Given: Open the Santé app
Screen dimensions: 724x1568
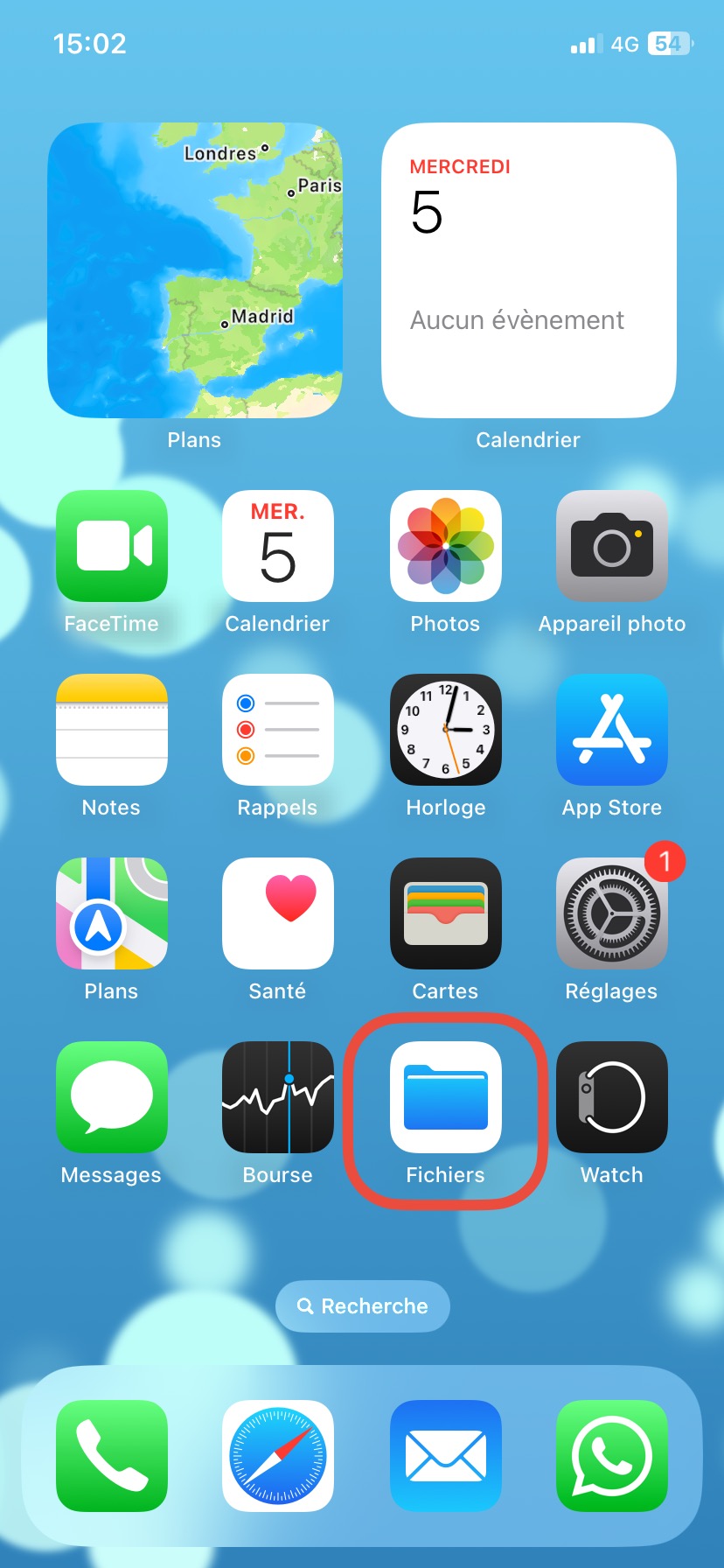Looking at the screenshot, I should (278, 913).
